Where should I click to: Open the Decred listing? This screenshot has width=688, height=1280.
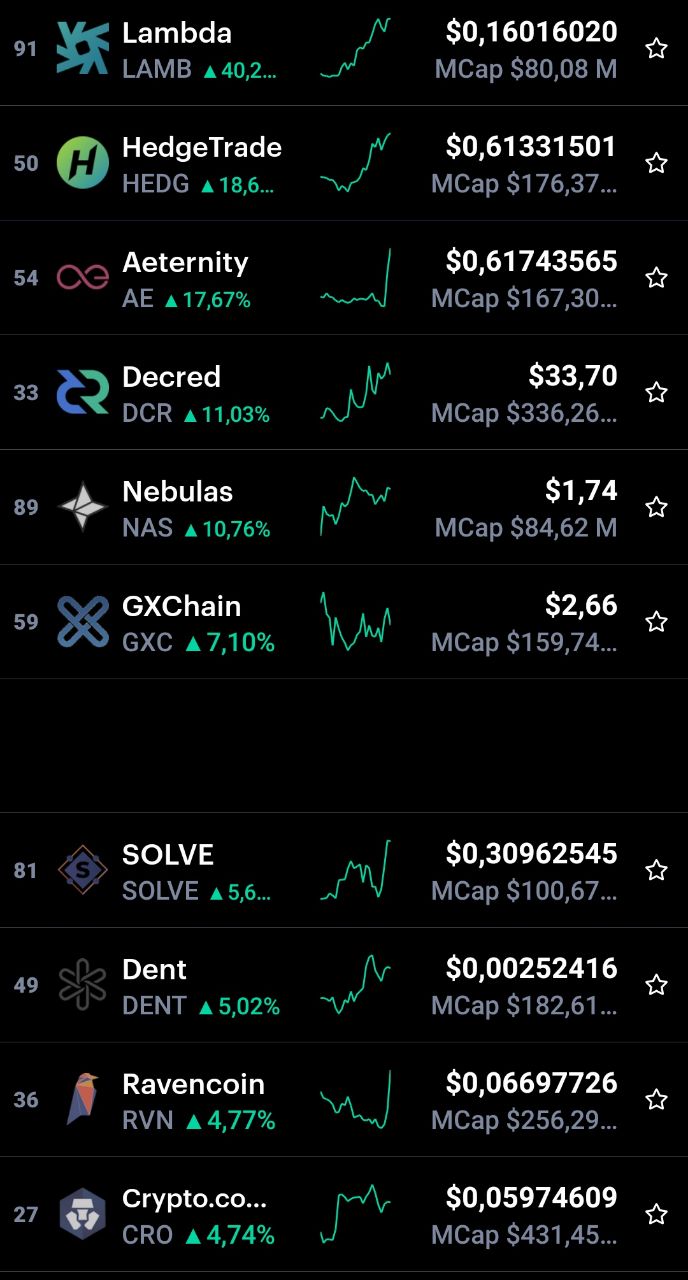tap(344, 392)
